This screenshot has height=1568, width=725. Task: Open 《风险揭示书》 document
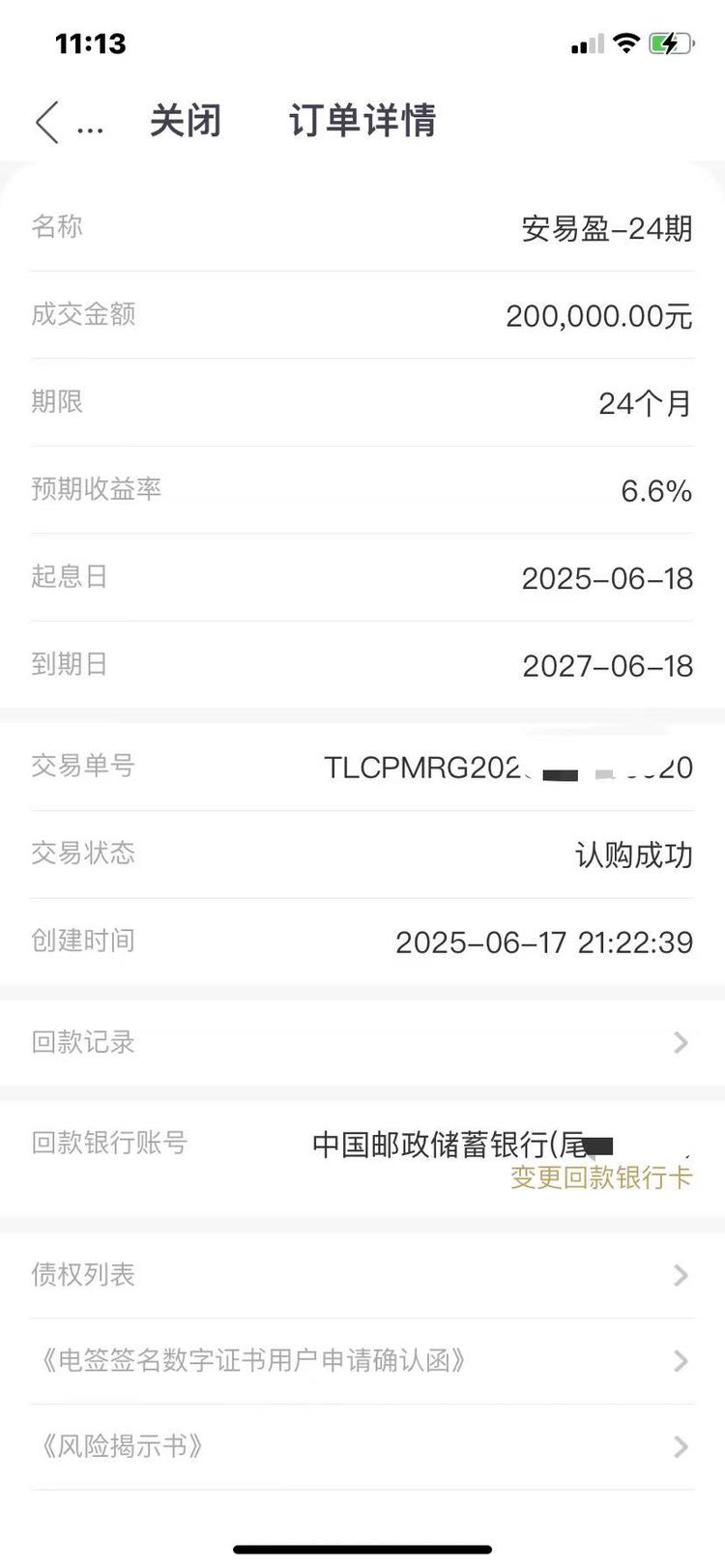pos(362,1447)
